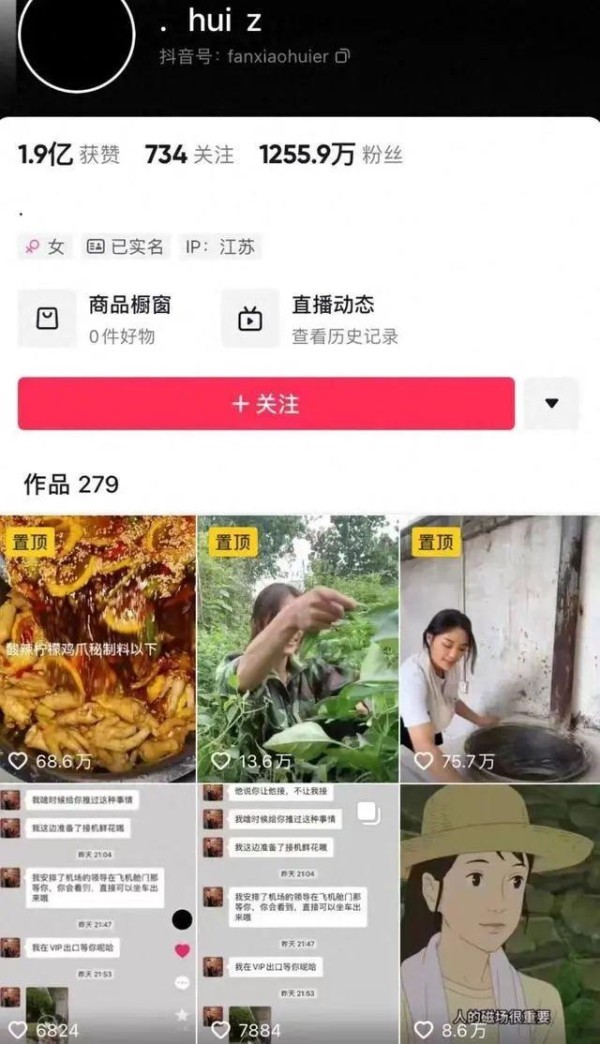
Task: Follow this account with the red 关注 button
Action: coord(266,403)
